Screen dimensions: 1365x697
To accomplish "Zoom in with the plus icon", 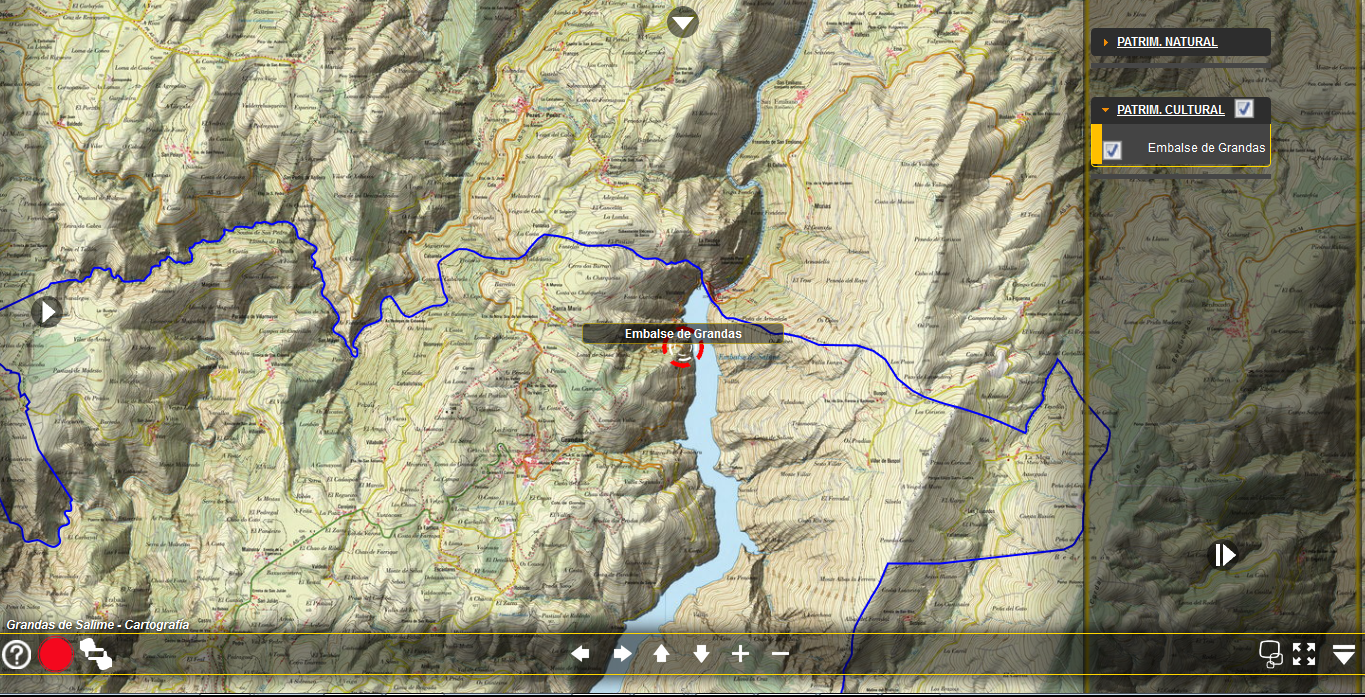I will coord(740,654).
